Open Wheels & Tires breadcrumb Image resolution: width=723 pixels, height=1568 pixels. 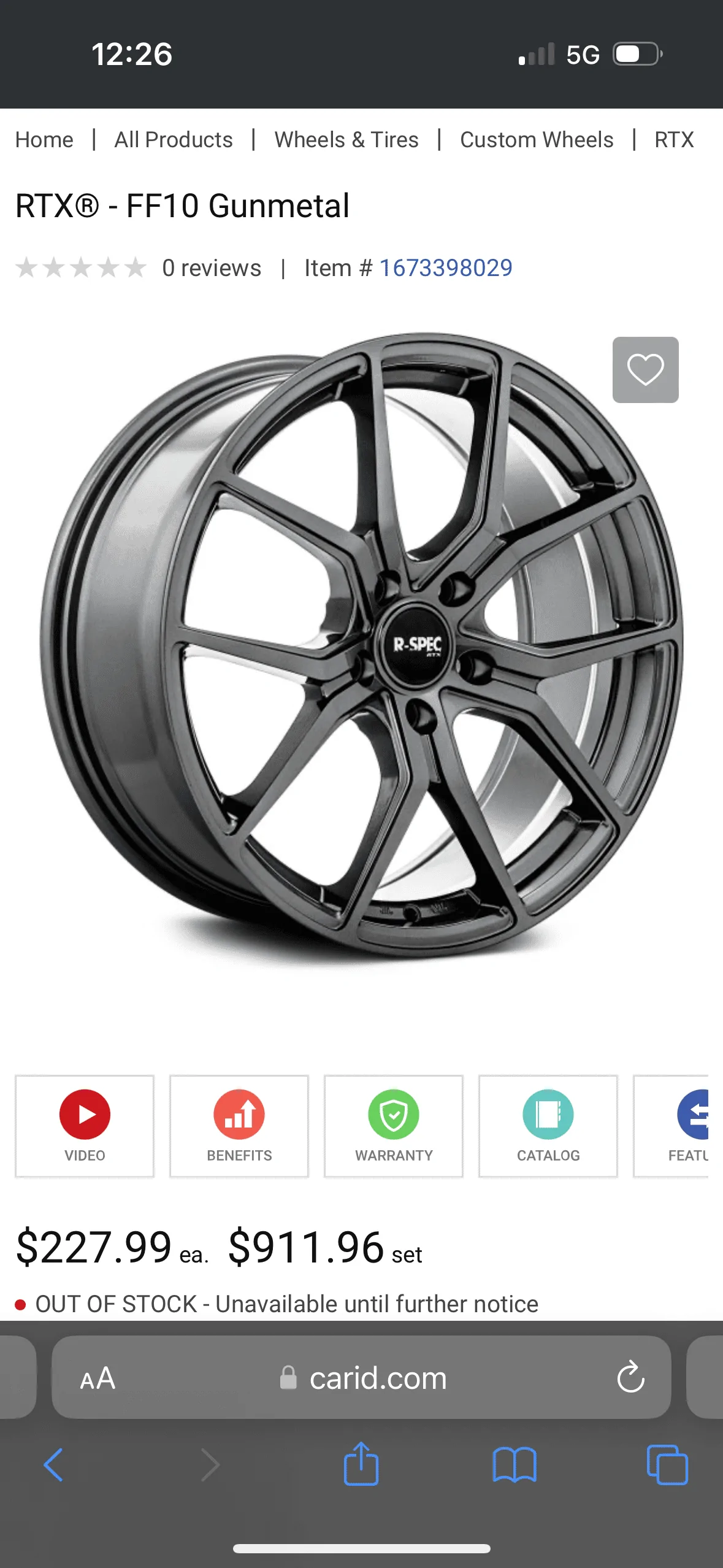(x=346, y=140)
